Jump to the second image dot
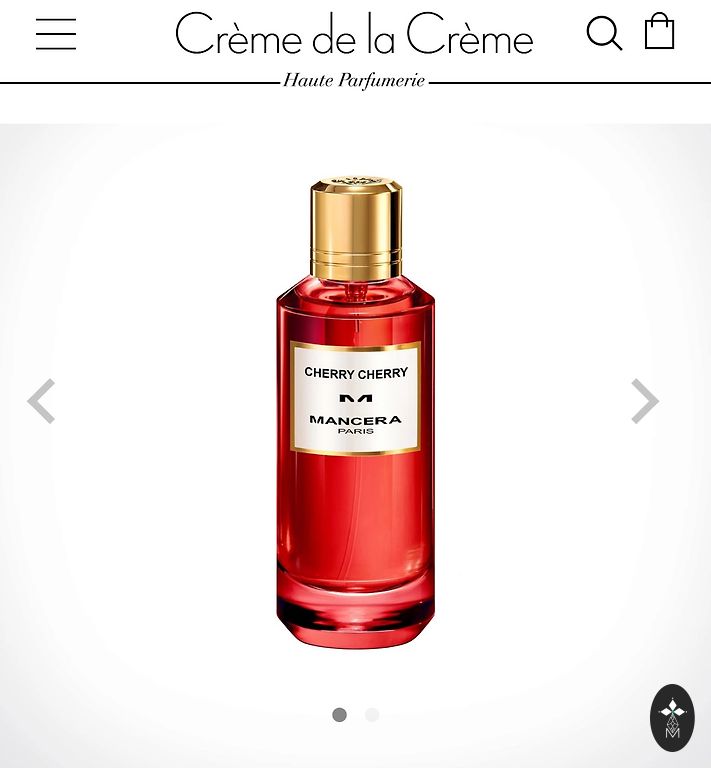711x768 pixels. (x=372, y=715)
